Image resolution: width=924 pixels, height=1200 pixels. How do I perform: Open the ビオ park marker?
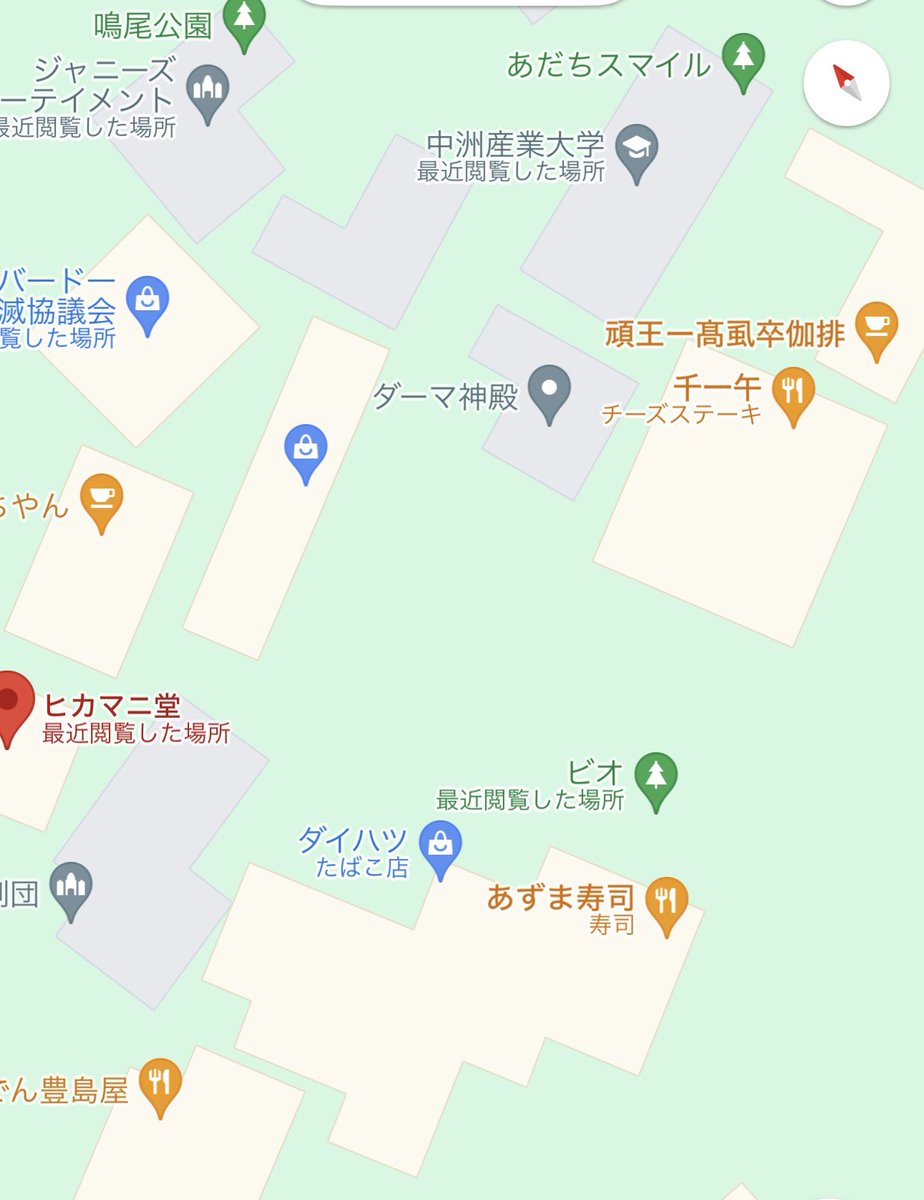pos(656,778)
